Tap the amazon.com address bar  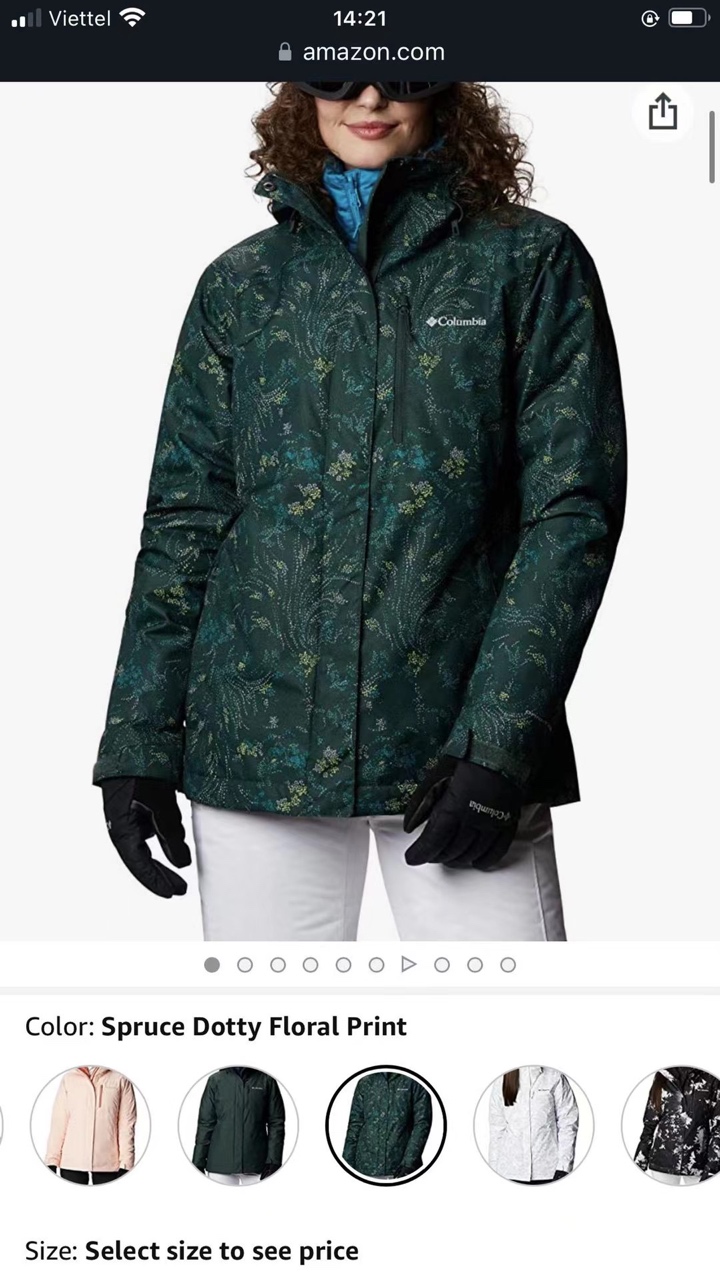click(x=360, y=52)
